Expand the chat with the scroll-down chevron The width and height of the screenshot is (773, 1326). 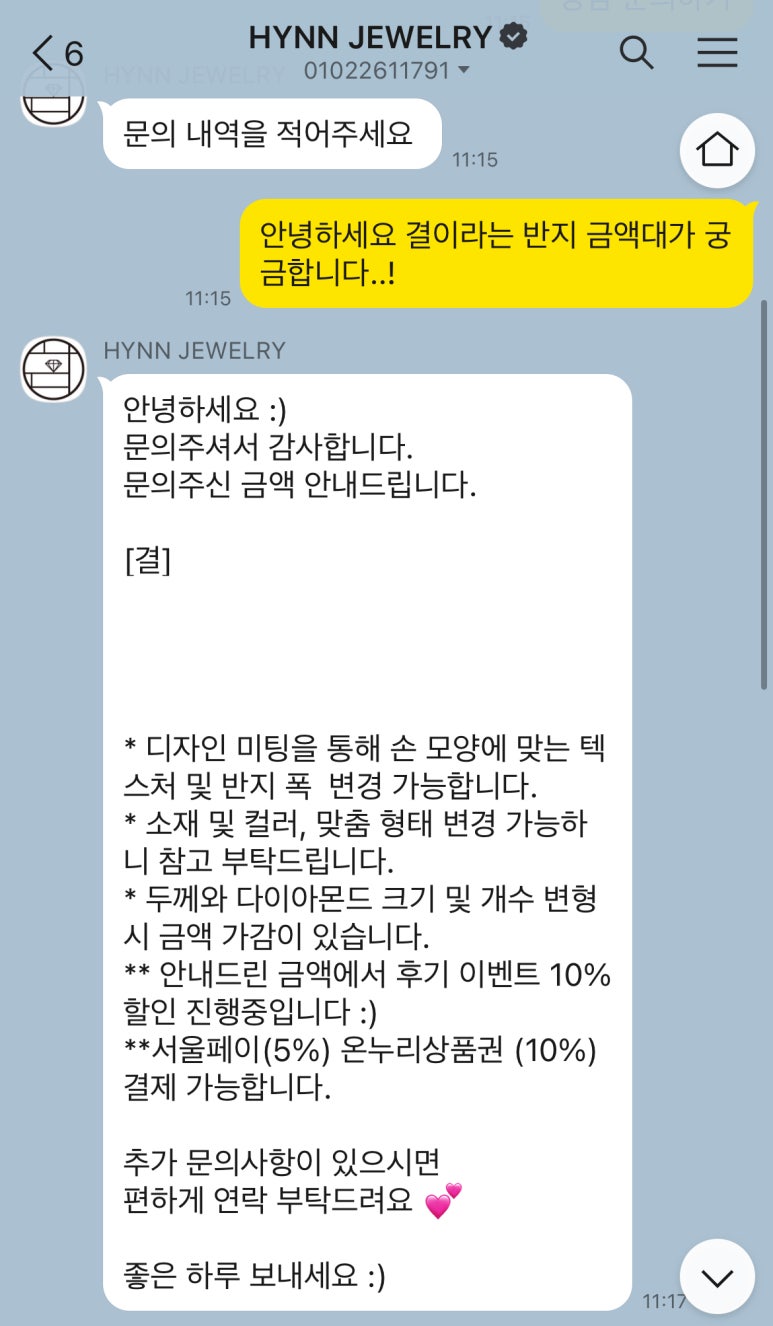point(716,1276)
